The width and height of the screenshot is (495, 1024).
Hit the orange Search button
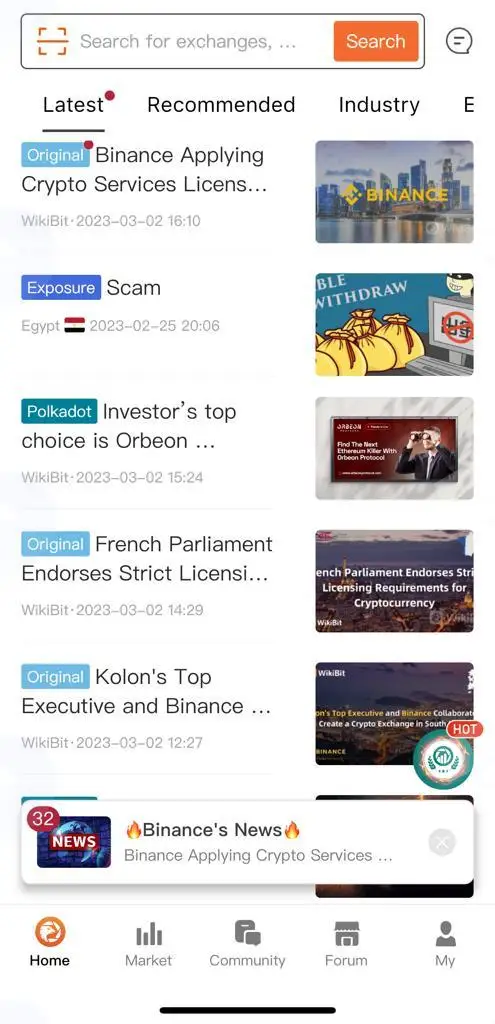(x=375, y=41)
